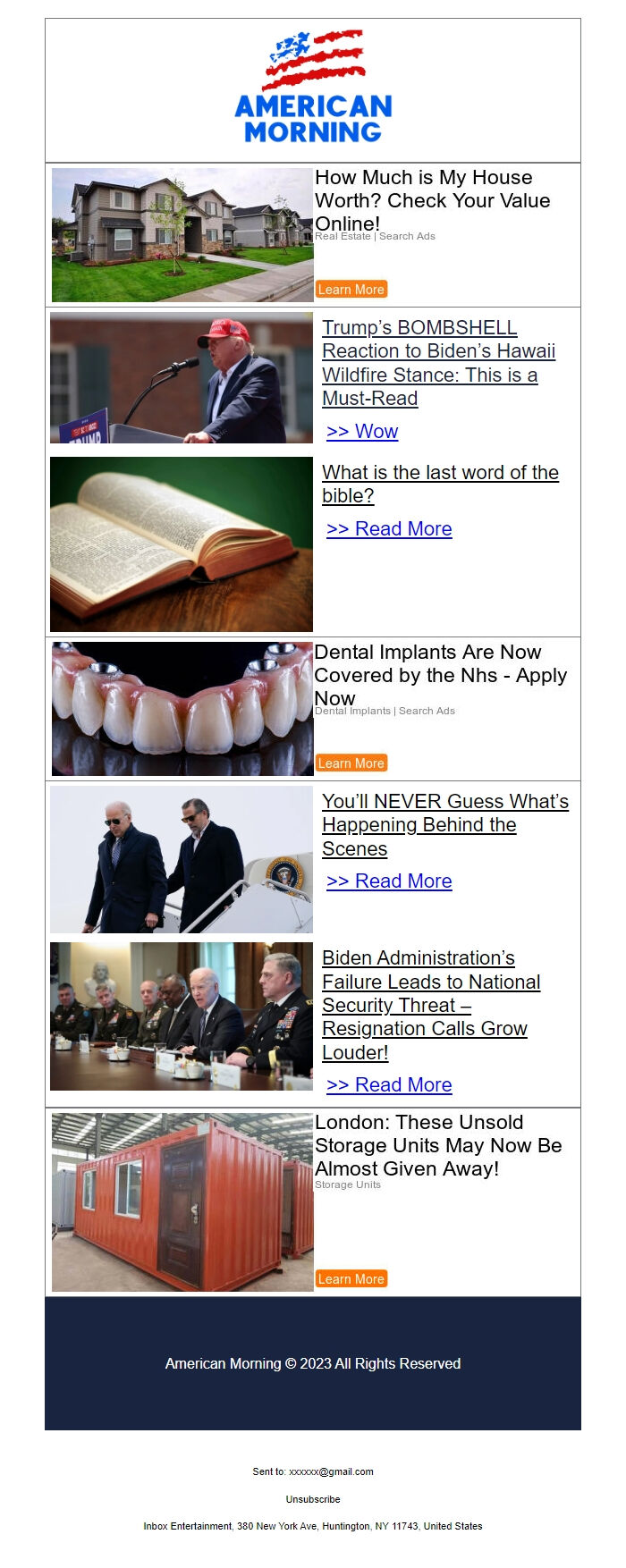Image resolution: width=626 pixels, height=1568 pixels.
Task: Tap the '>> Wow' link
Action: (362, 432)
